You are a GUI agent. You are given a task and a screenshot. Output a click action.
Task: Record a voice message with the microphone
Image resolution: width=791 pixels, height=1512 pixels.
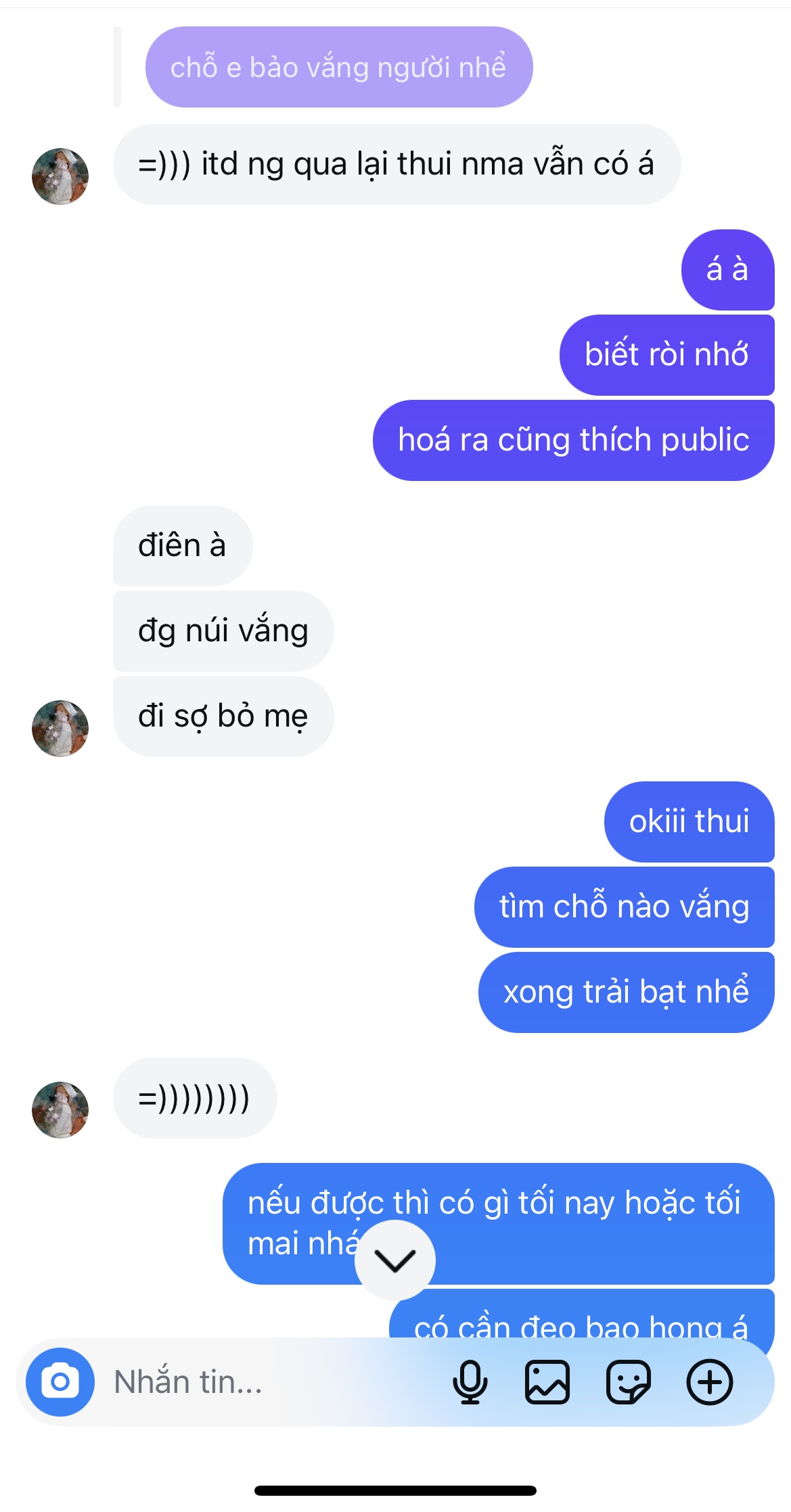pos(470,1381)
